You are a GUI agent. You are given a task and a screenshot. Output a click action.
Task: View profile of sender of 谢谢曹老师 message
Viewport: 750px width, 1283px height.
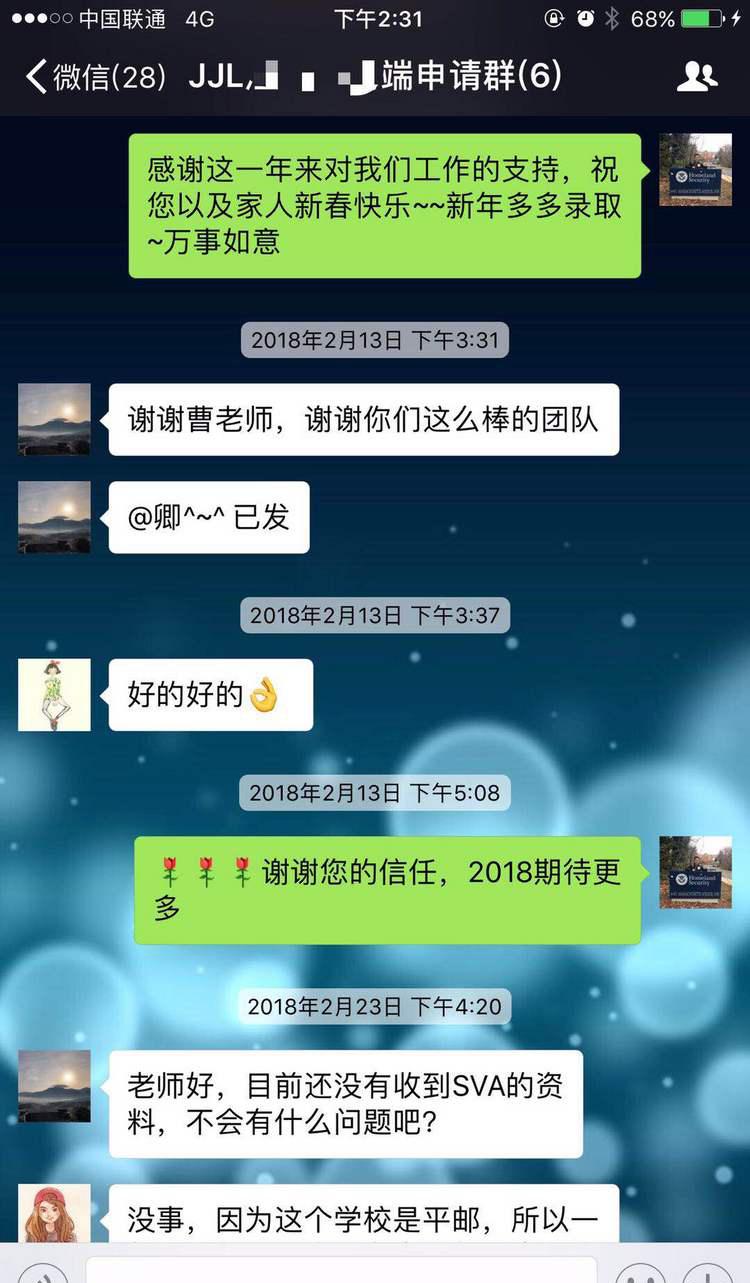click(54, 419)
